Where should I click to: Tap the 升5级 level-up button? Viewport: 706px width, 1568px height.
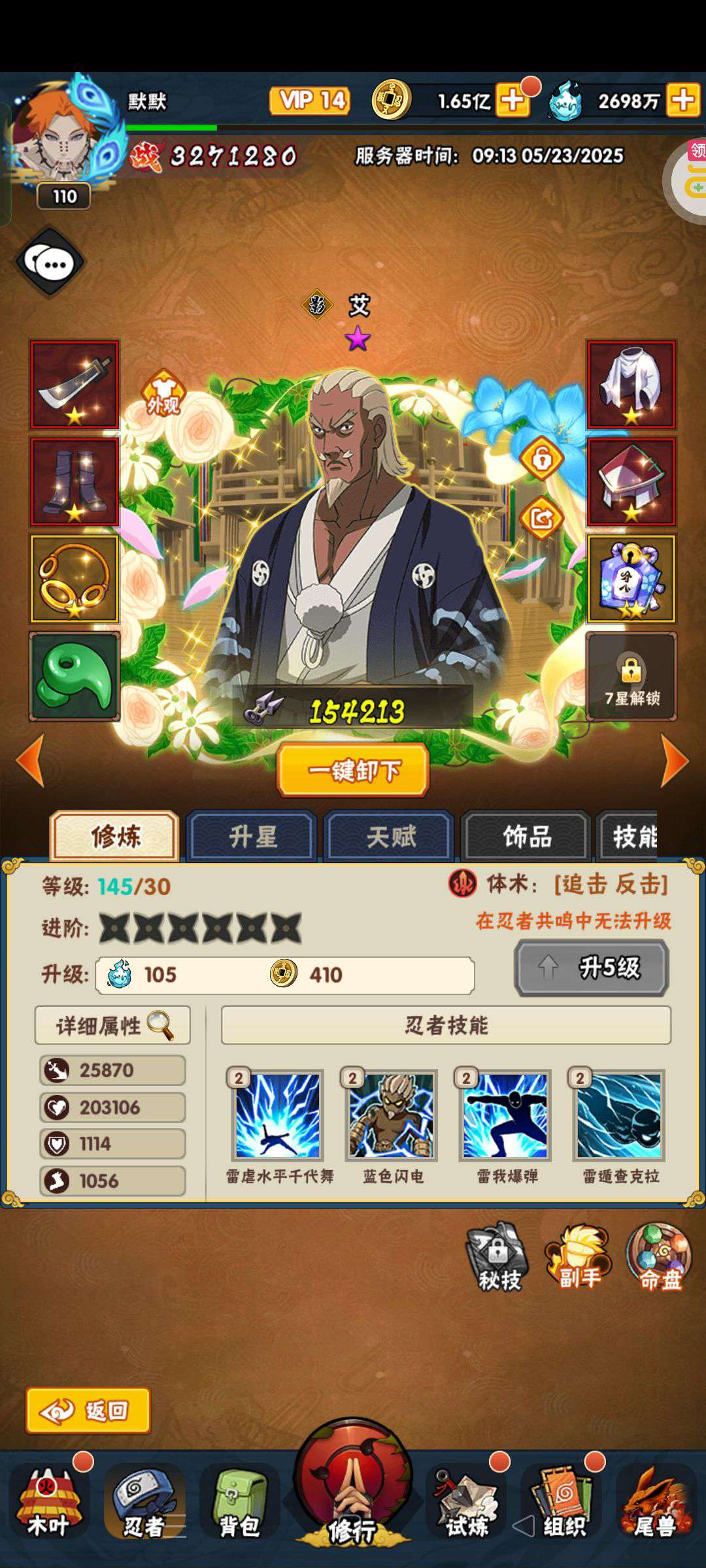point(592,968)
